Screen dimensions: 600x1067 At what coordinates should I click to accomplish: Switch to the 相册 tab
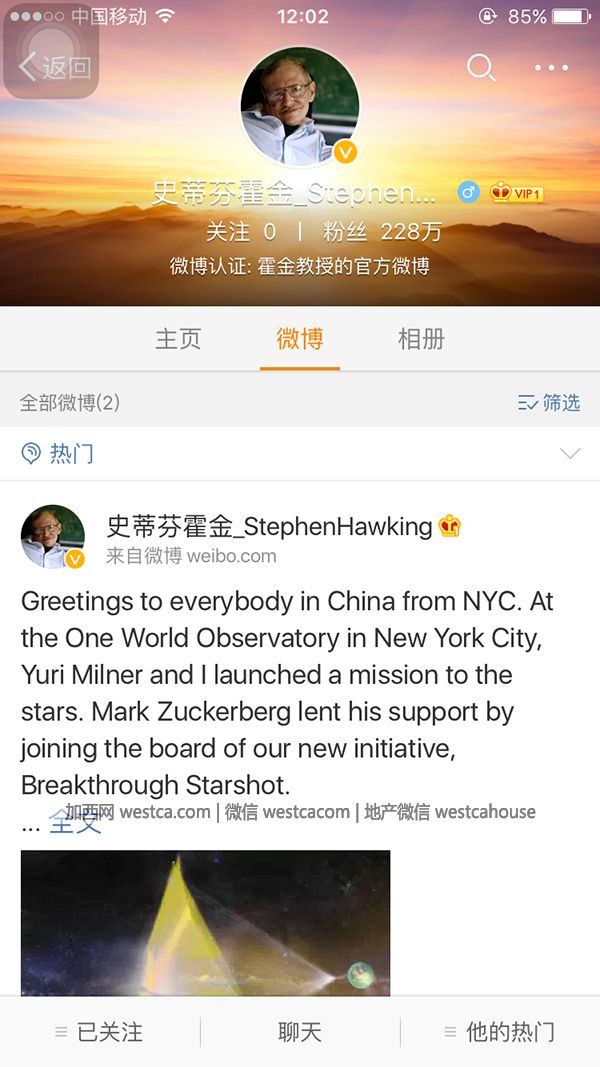(421, 339)
